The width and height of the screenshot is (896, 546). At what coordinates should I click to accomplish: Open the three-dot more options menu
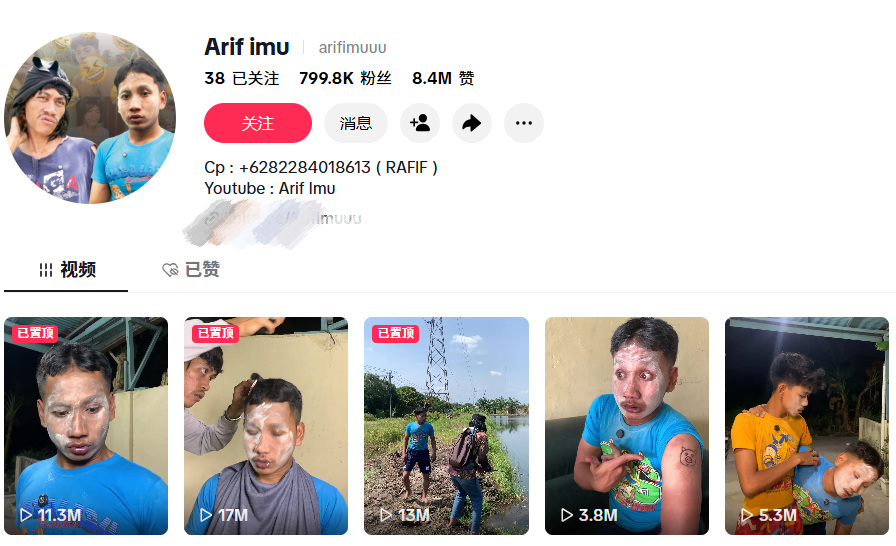524,123
